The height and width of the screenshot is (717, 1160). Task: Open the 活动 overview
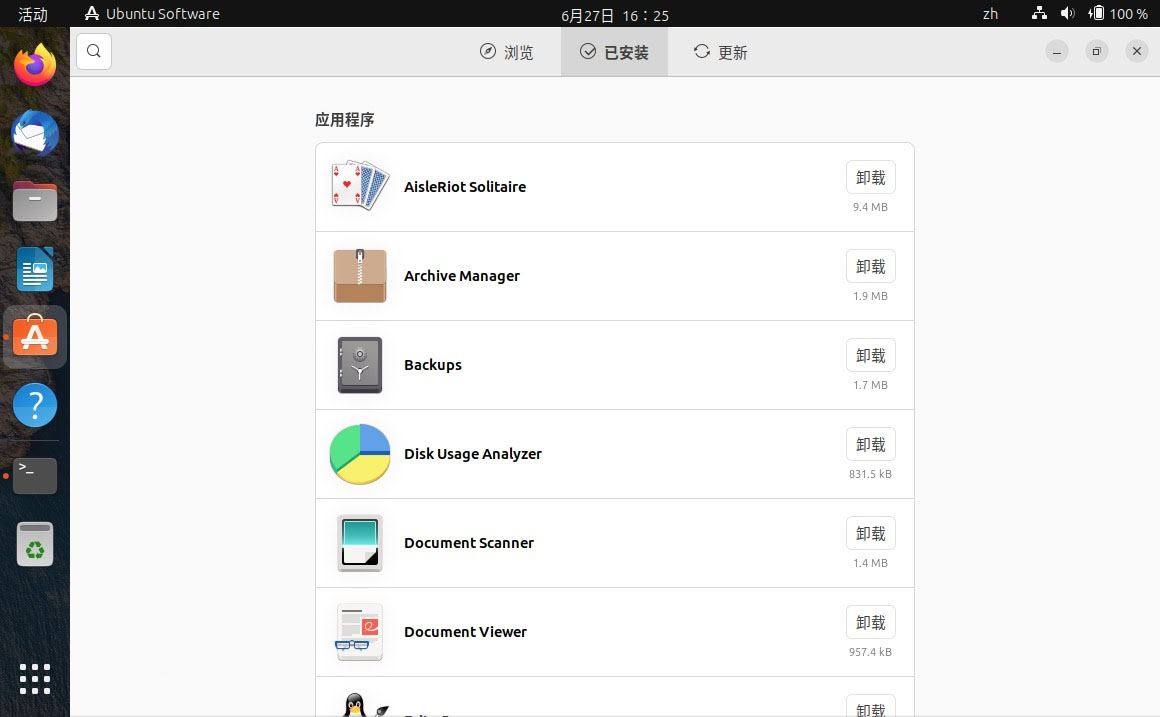coord(33,14)
